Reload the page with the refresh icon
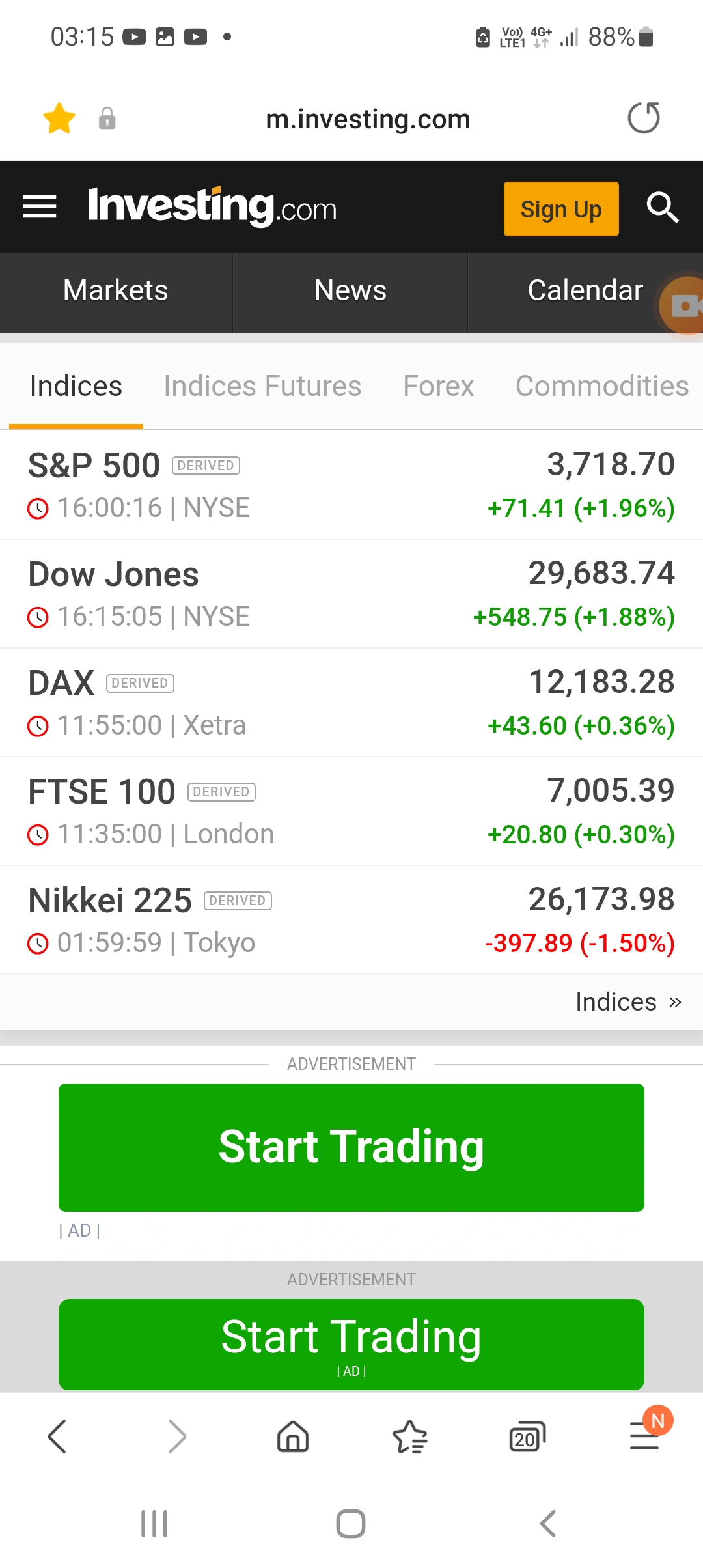The height and width of the screenshot is (1568, 703). click(x=644, y=118)
